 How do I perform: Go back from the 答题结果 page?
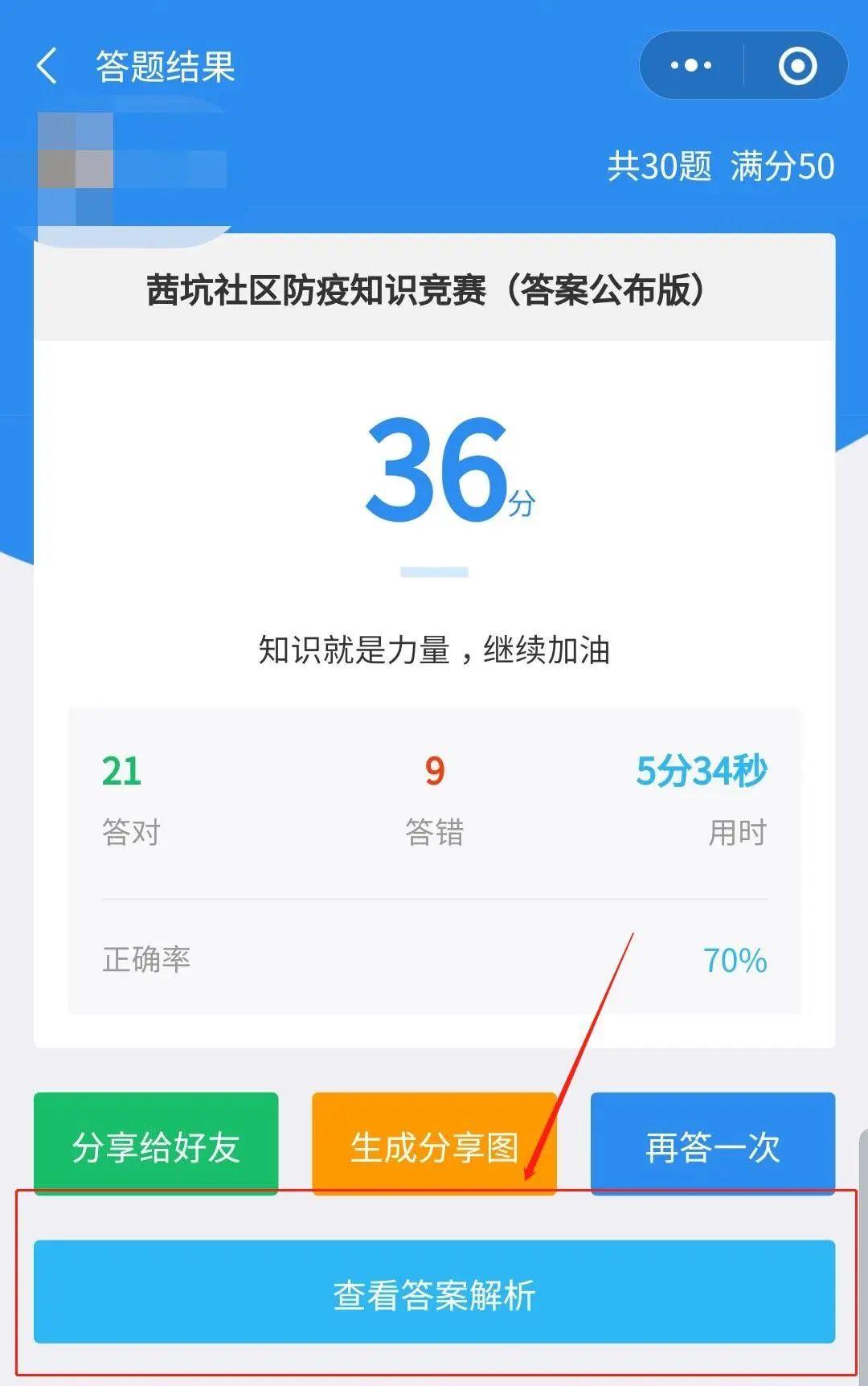click(x=47, y=66)
